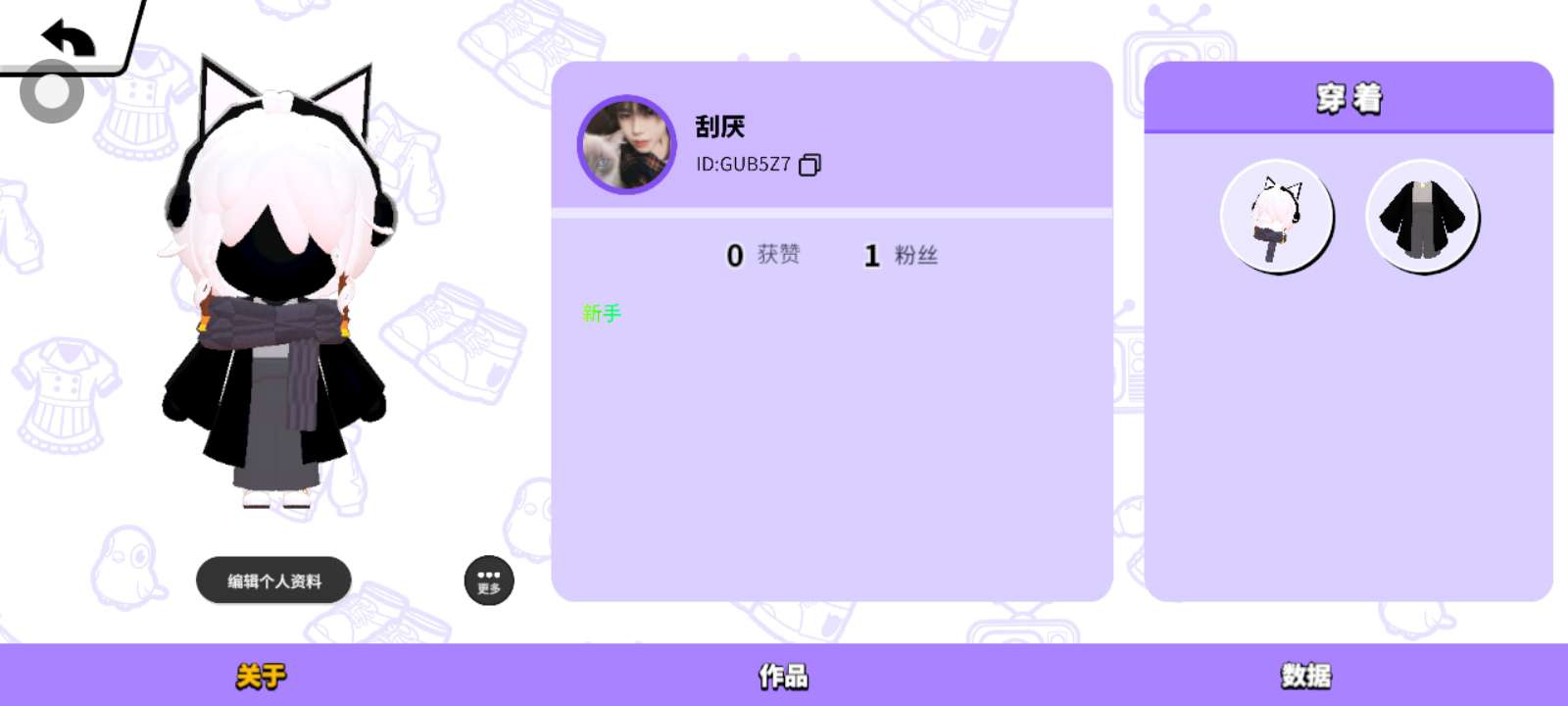This screenshot has height=706, width=1568.
Task: Open the cat-ear hair item under 穿着
Action: [x=1276, y=216]
